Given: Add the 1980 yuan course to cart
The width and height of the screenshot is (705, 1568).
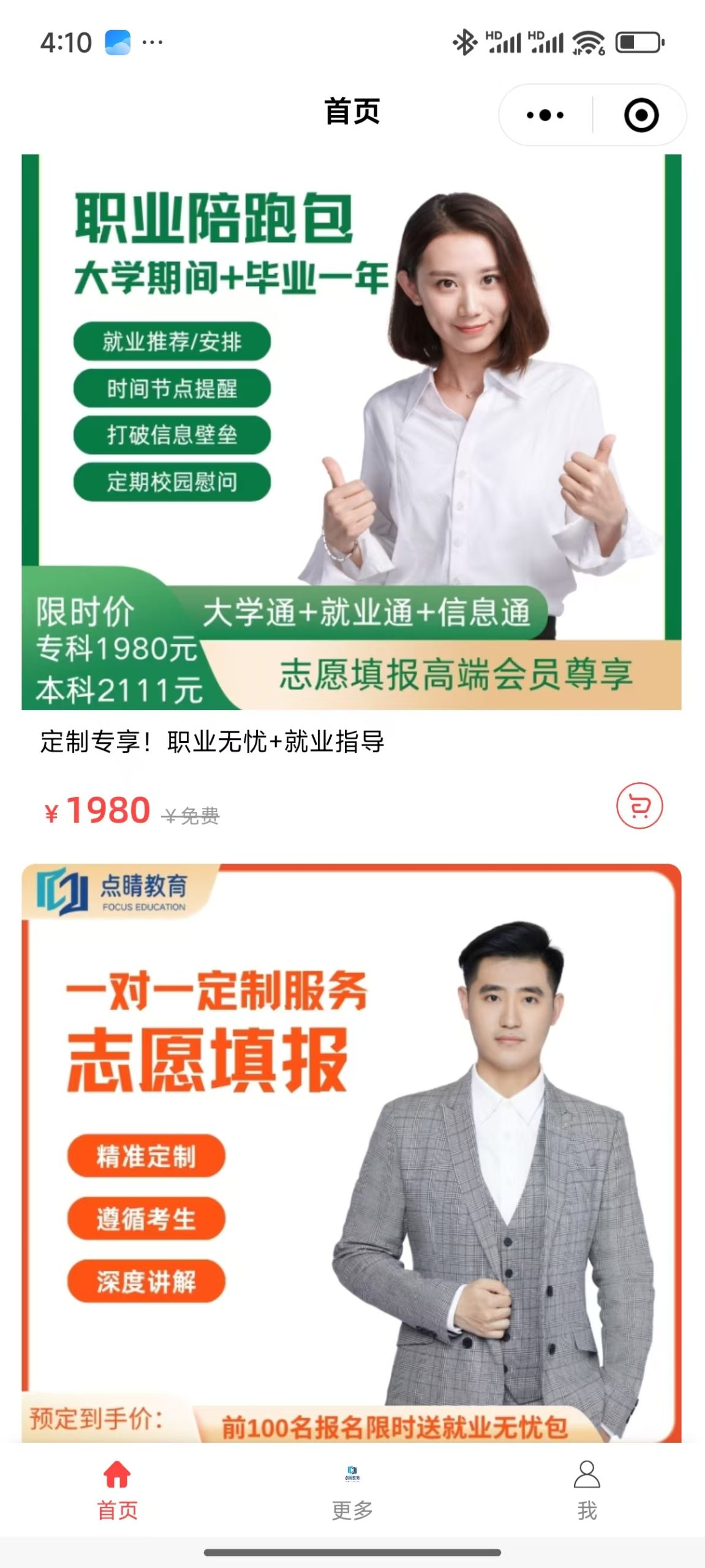Looking at the screenshot, I should point(639,806).
